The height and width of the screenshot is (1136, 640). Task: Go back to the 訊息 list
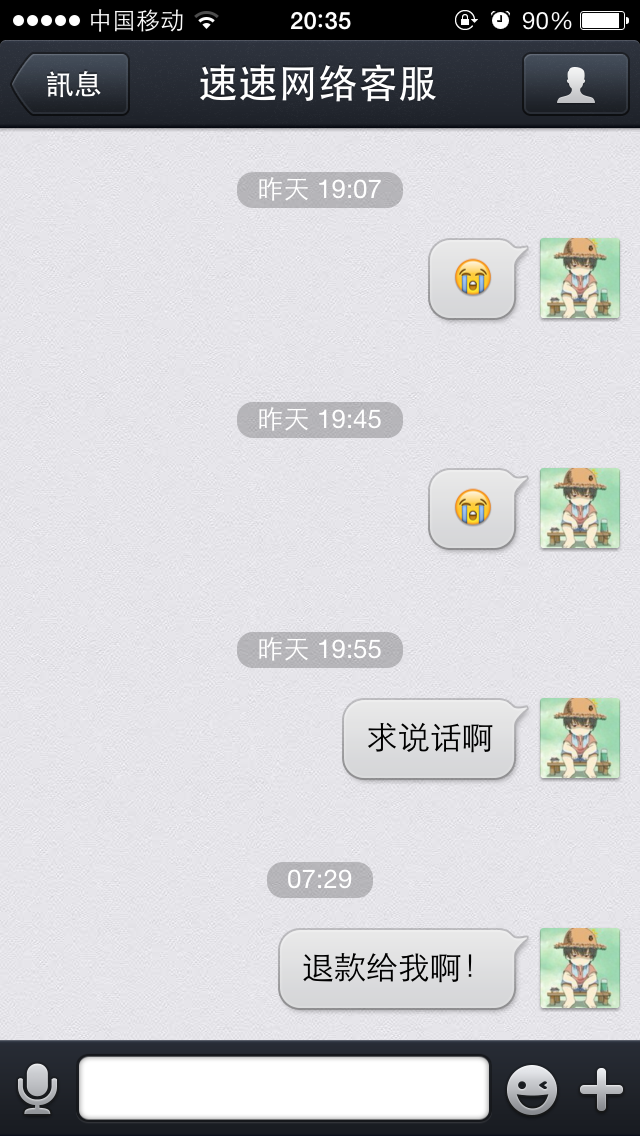70,84
